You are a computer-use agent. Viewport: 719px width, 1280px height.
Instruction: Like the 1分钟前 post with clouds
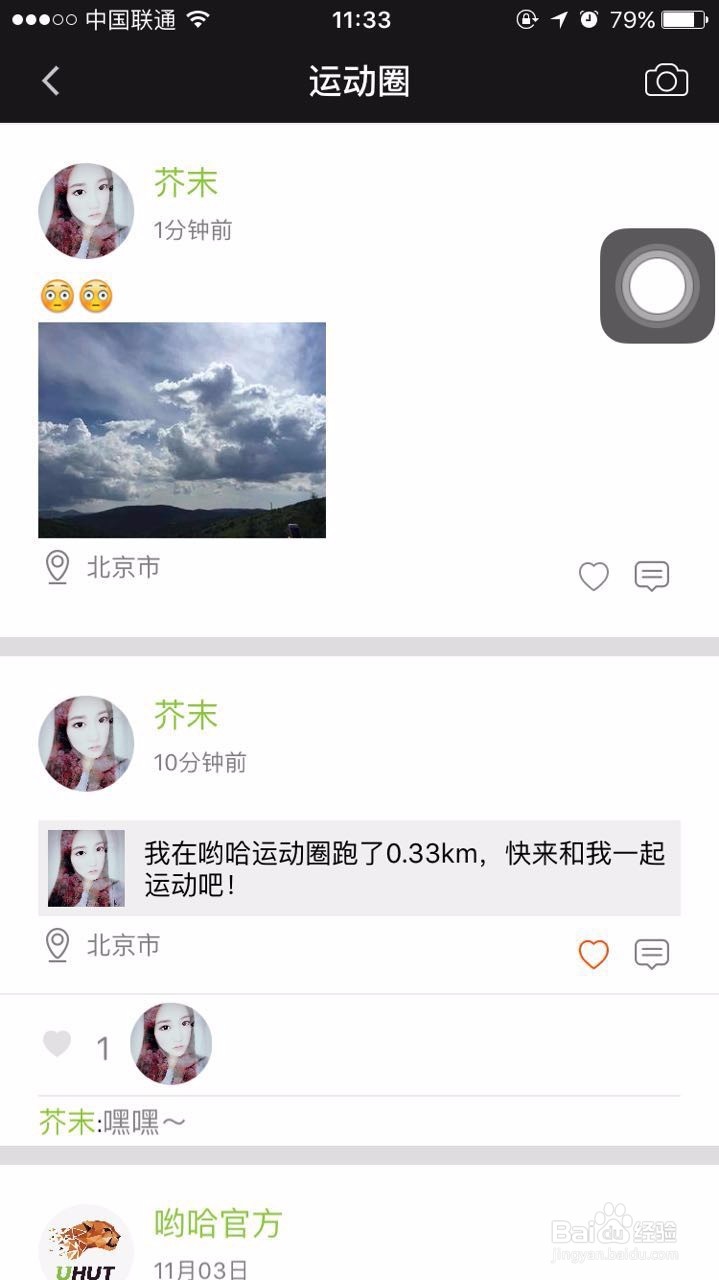(x=593, y=576)
